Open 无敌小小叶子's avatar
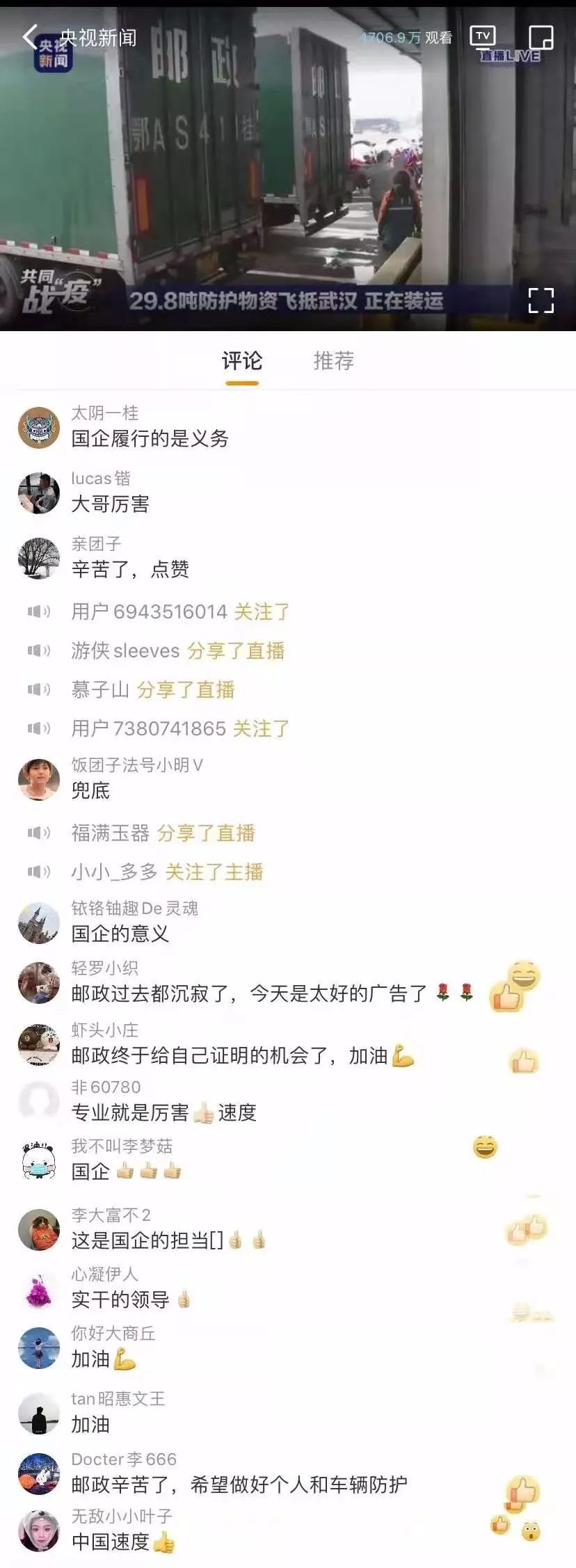The image size is (576, 1568). coord(38,1530)
